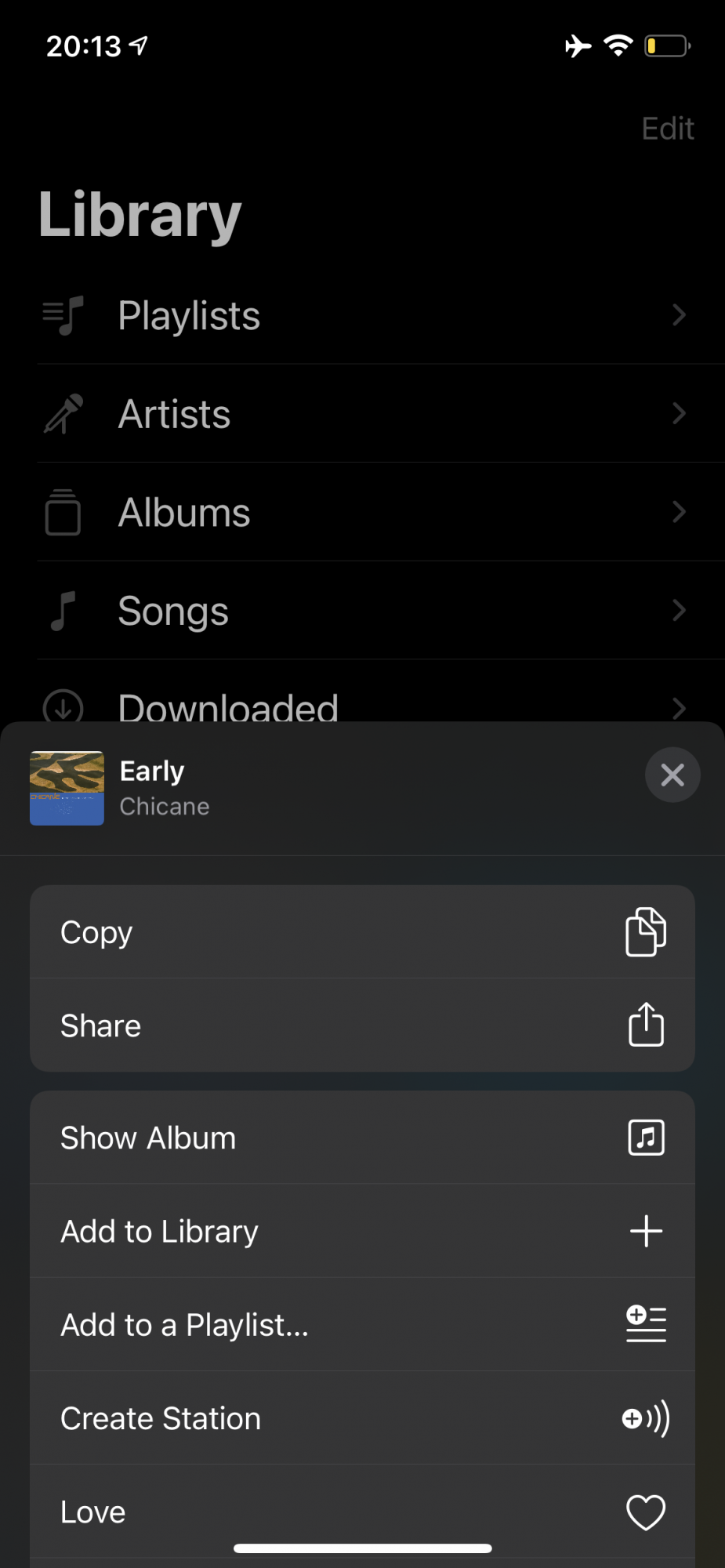The height and width of the screenshot is (1568, 725).
Task: Close the Early song action sheet
Action: point(672,775)
